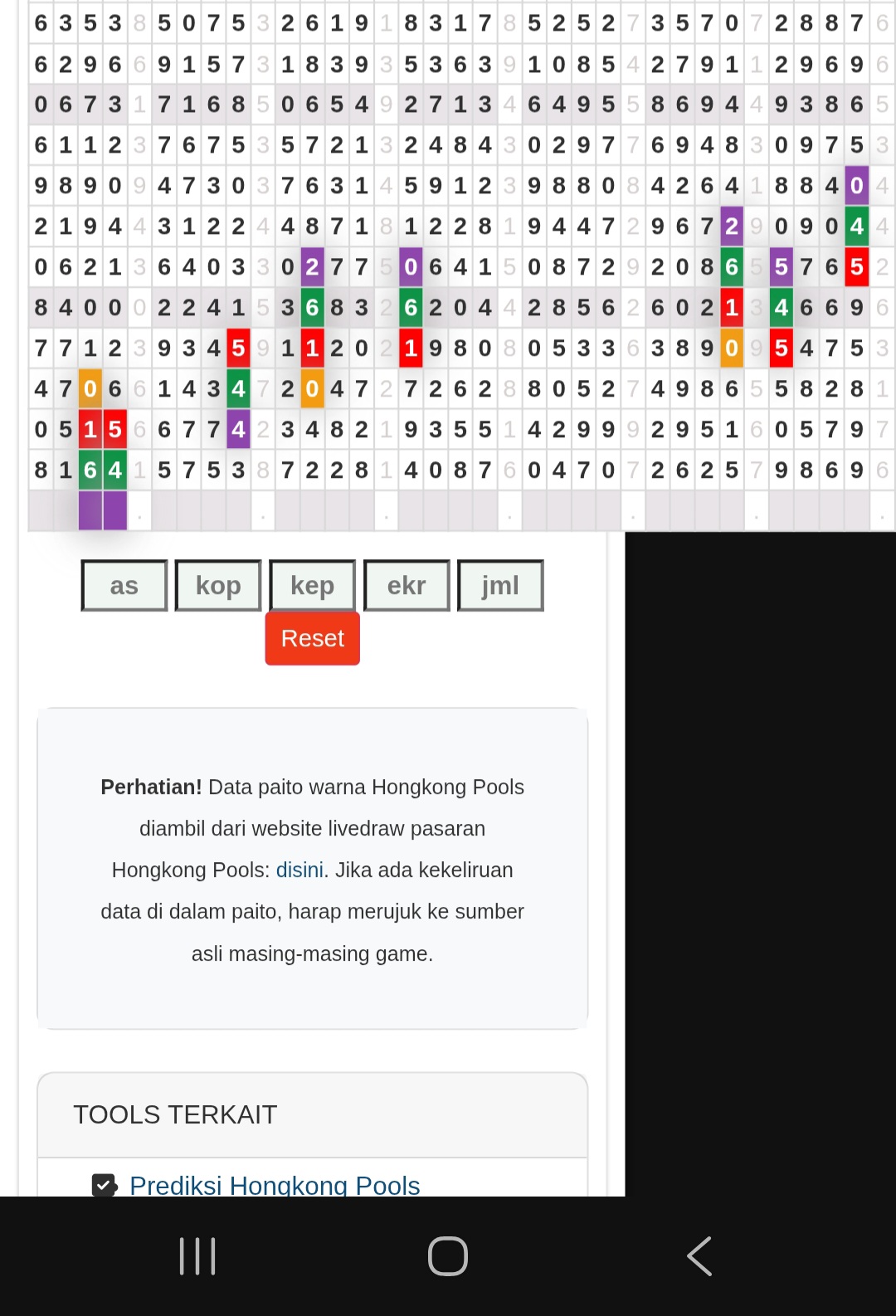The width and height of the screenshot is (896, 1316).
Task: Open recent apps from the navigation bar
Action: 197,1255
